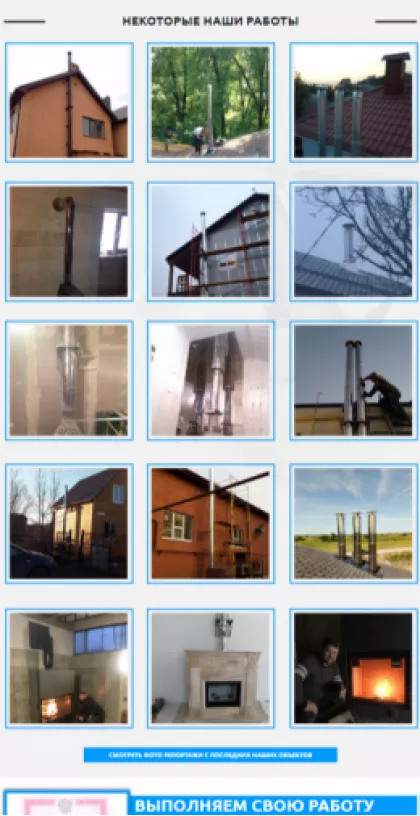Viewport: 420px width, 816px height.
Task: Open photo of steel pipes against white wall
Action: (210, 380)
